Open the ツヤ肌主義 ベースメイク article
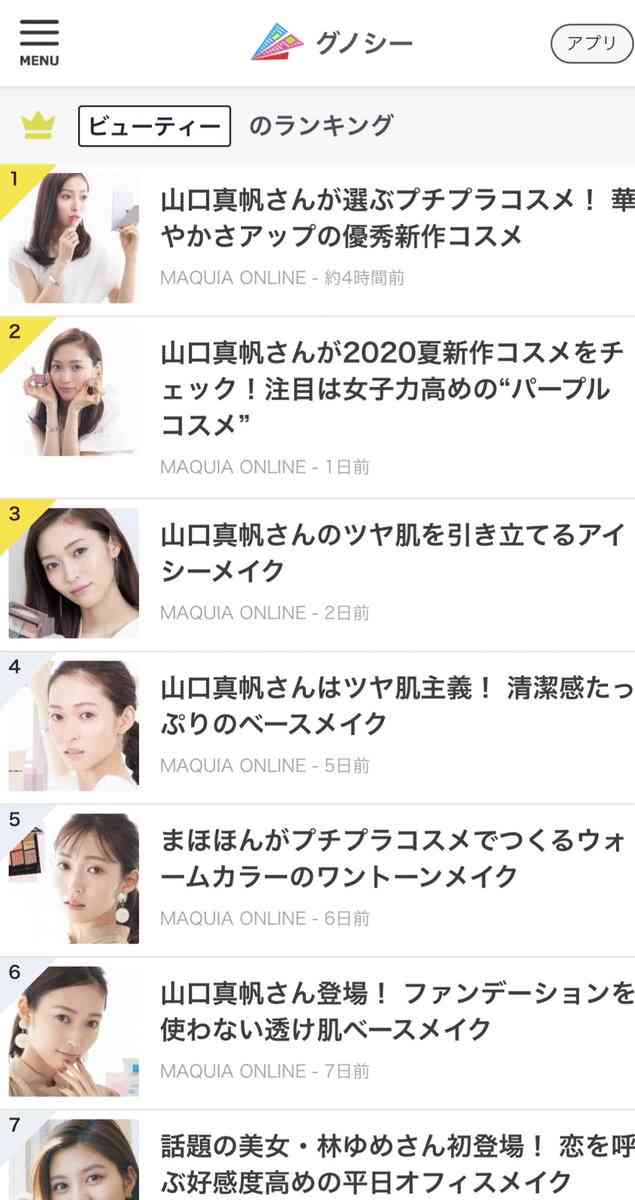This screenshot has height=1200, width=635. click(x=317, y=727)
